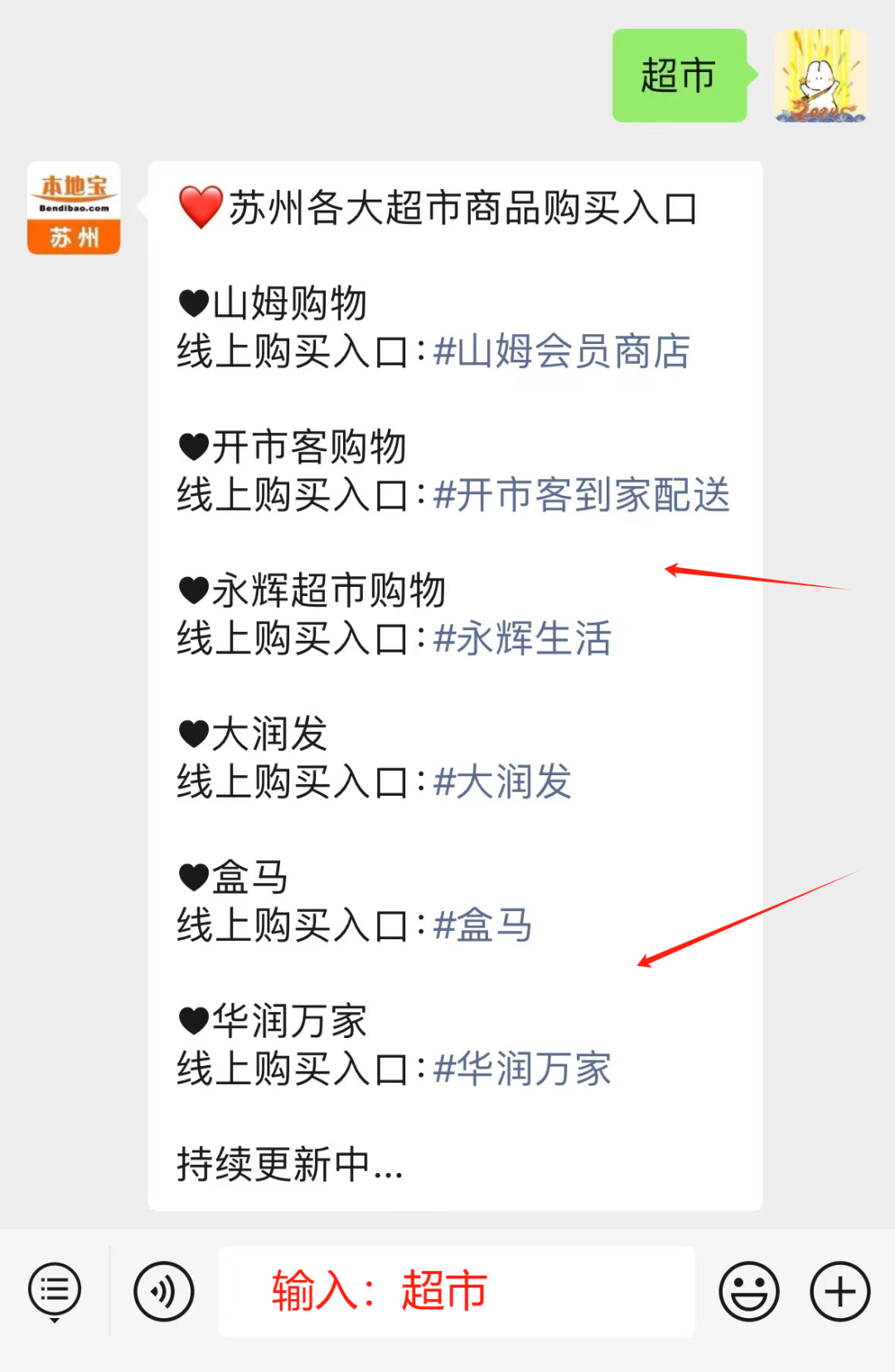This screenshot has height=1372, width=895.
Task: Open the 苏州本地宝 account avatar
Action: point(73,207)
